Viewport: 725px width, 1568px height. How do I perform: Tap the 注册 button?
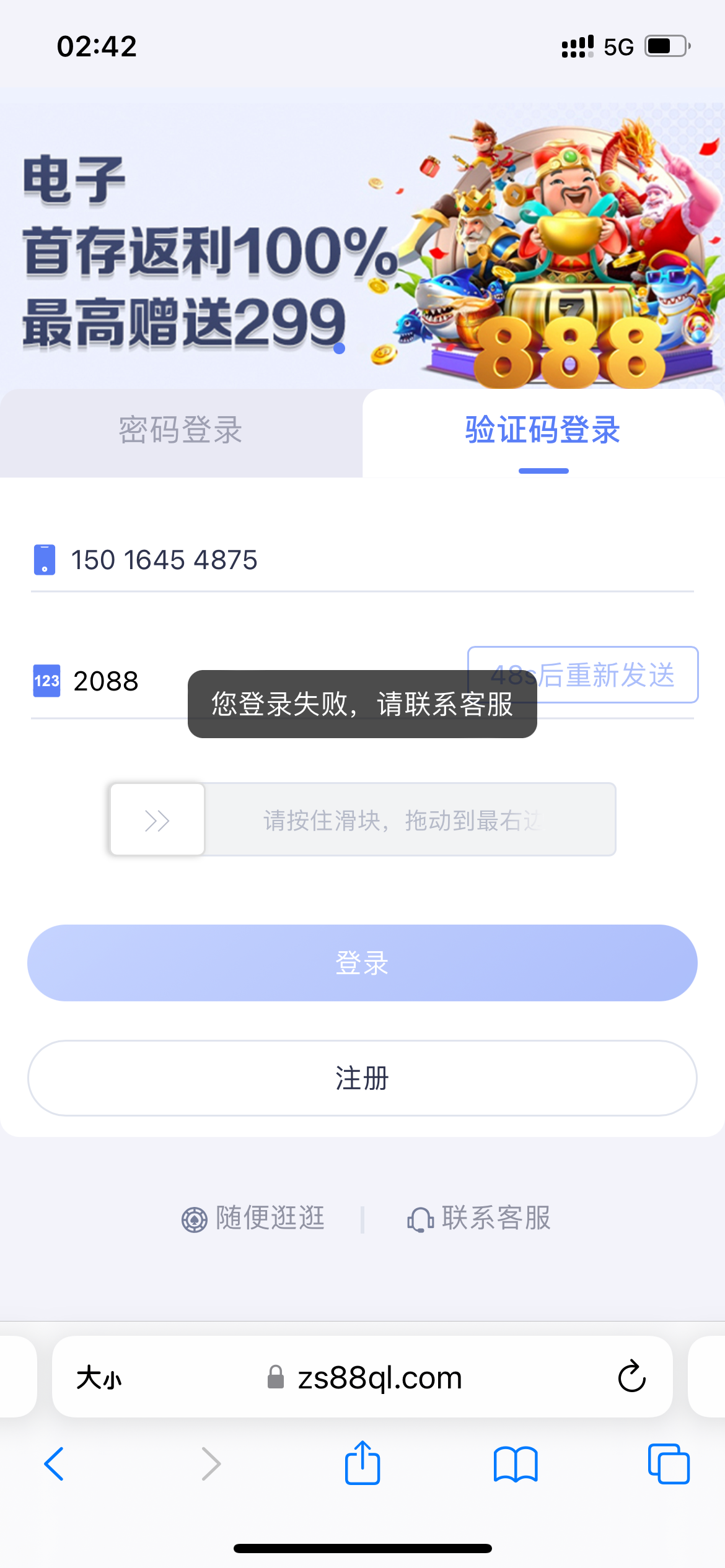(362, 1078)
